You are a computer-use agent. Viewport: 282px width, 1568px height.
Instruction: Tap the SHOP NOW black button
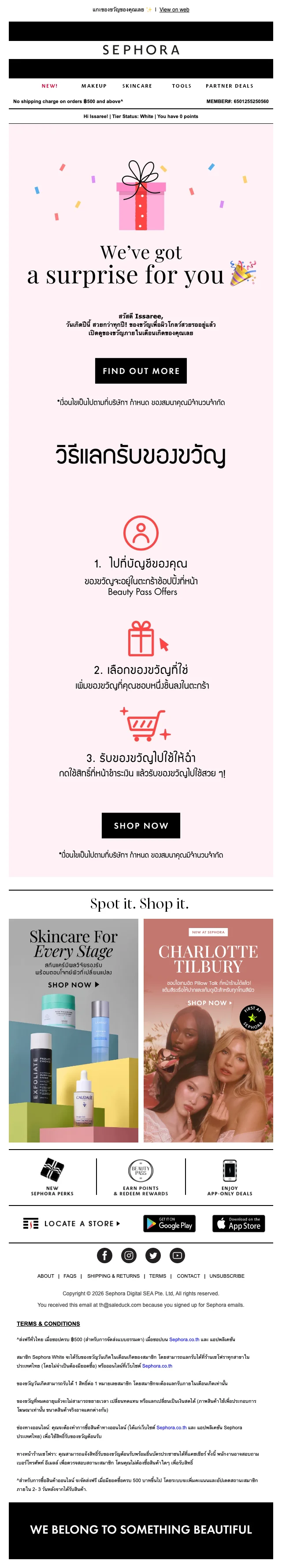point(141,825)
